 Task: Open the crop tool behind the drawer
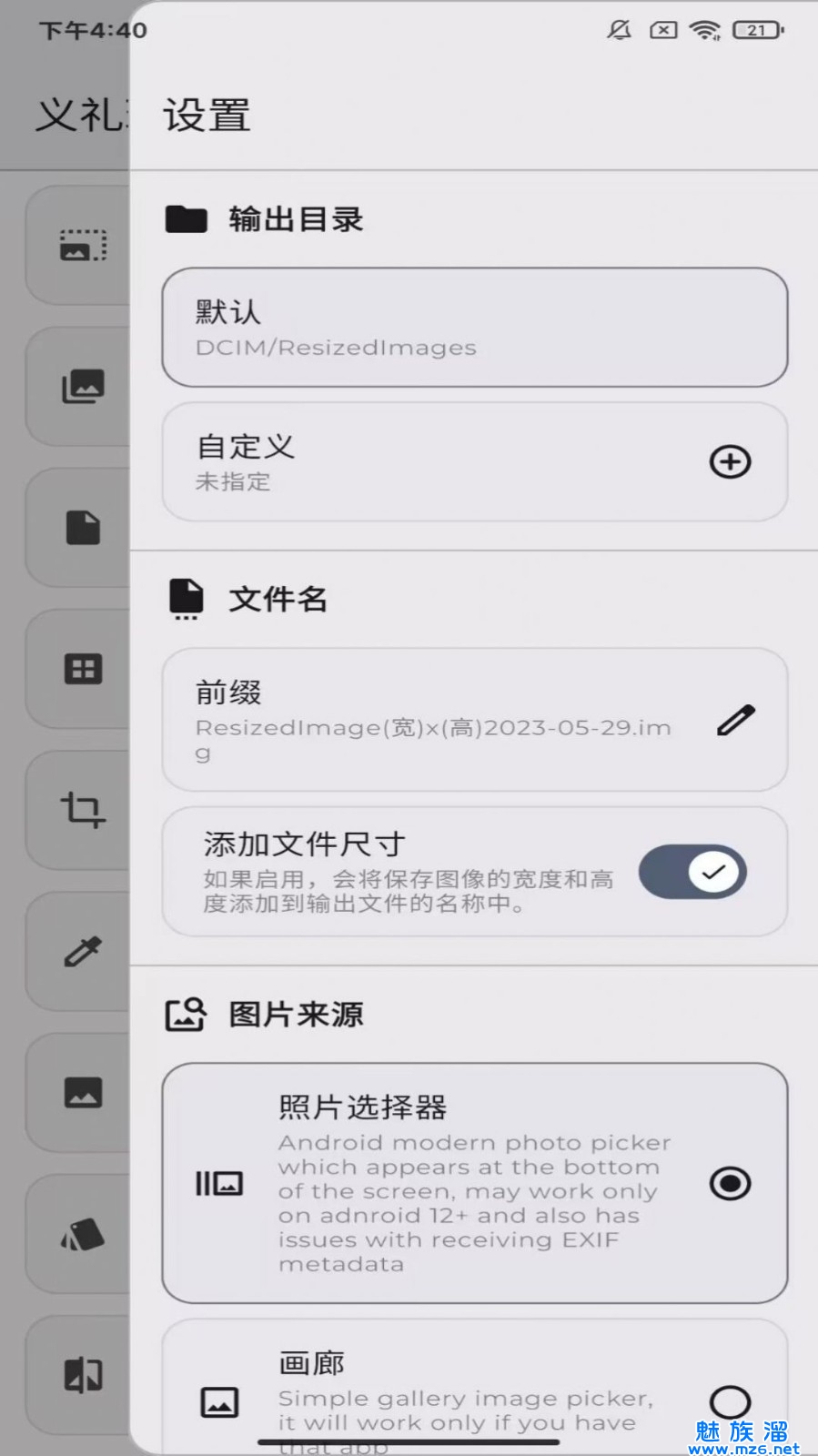tap(82, 810)
